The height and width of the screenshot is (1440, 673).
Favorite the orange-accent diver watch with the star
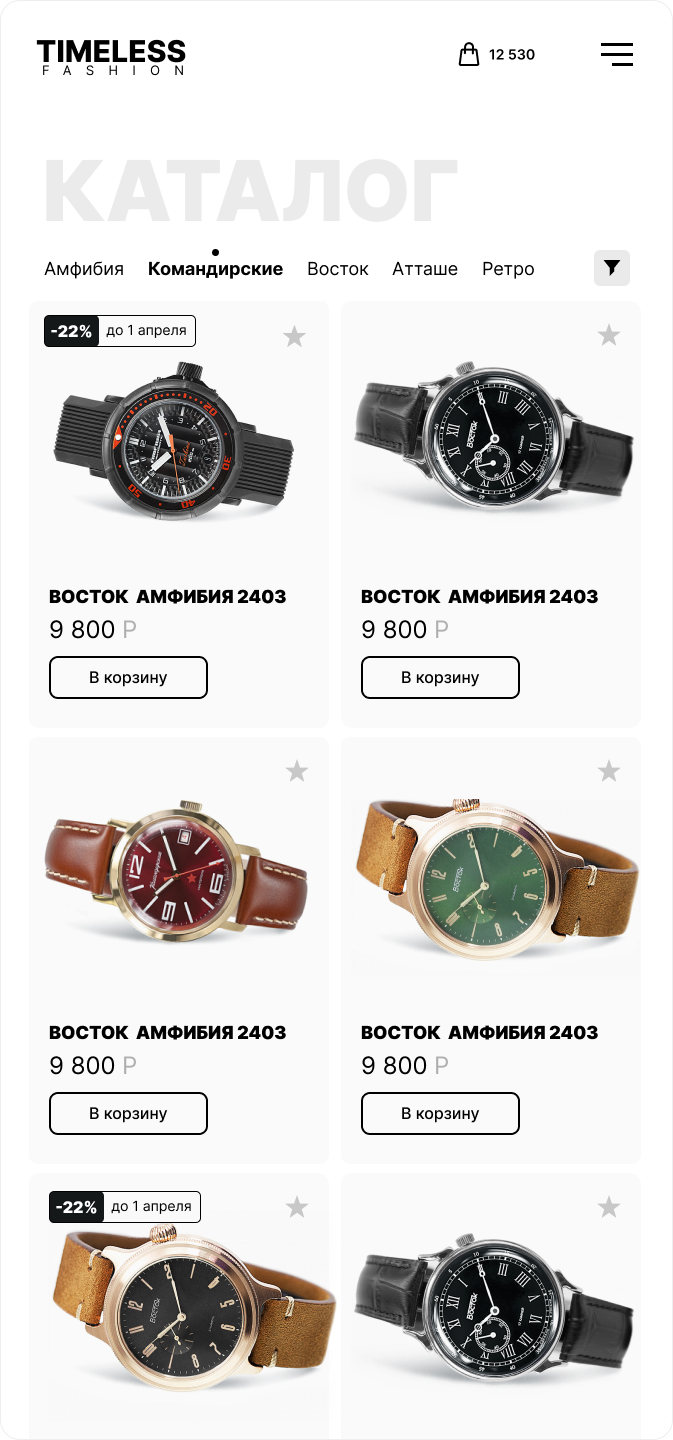pyautogui.click(x=294, y=336)
